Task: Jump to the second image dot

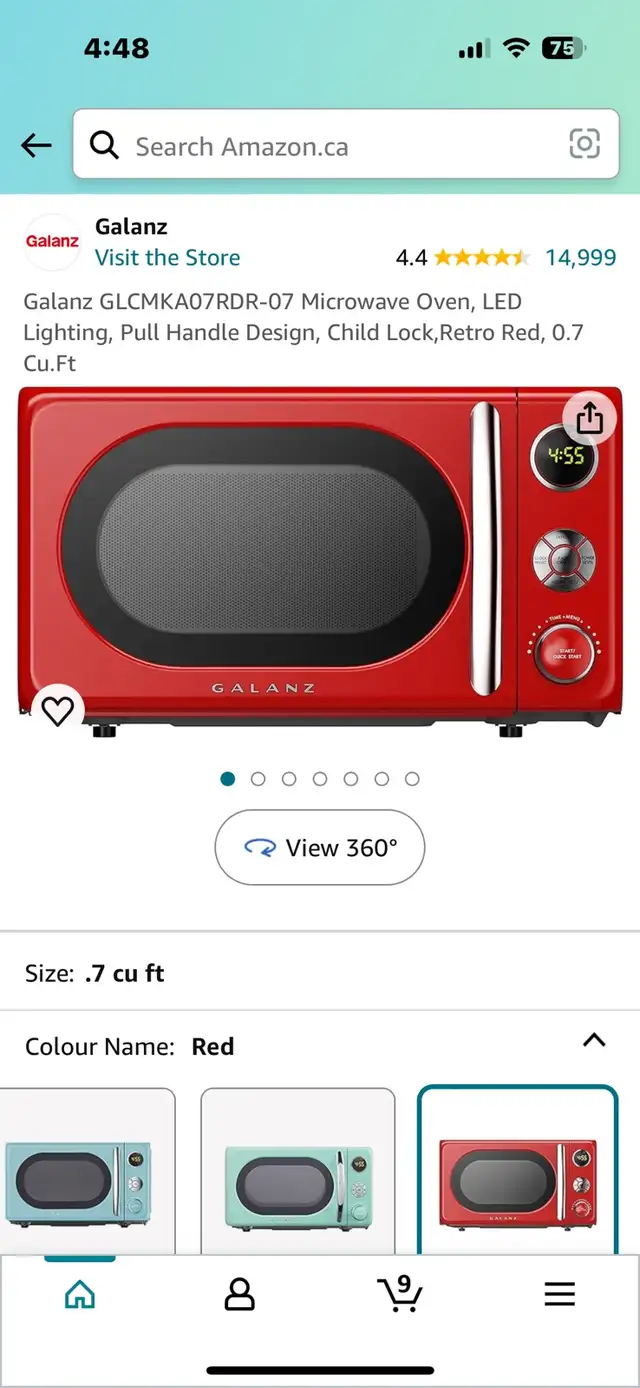Action: click(258, 779)
